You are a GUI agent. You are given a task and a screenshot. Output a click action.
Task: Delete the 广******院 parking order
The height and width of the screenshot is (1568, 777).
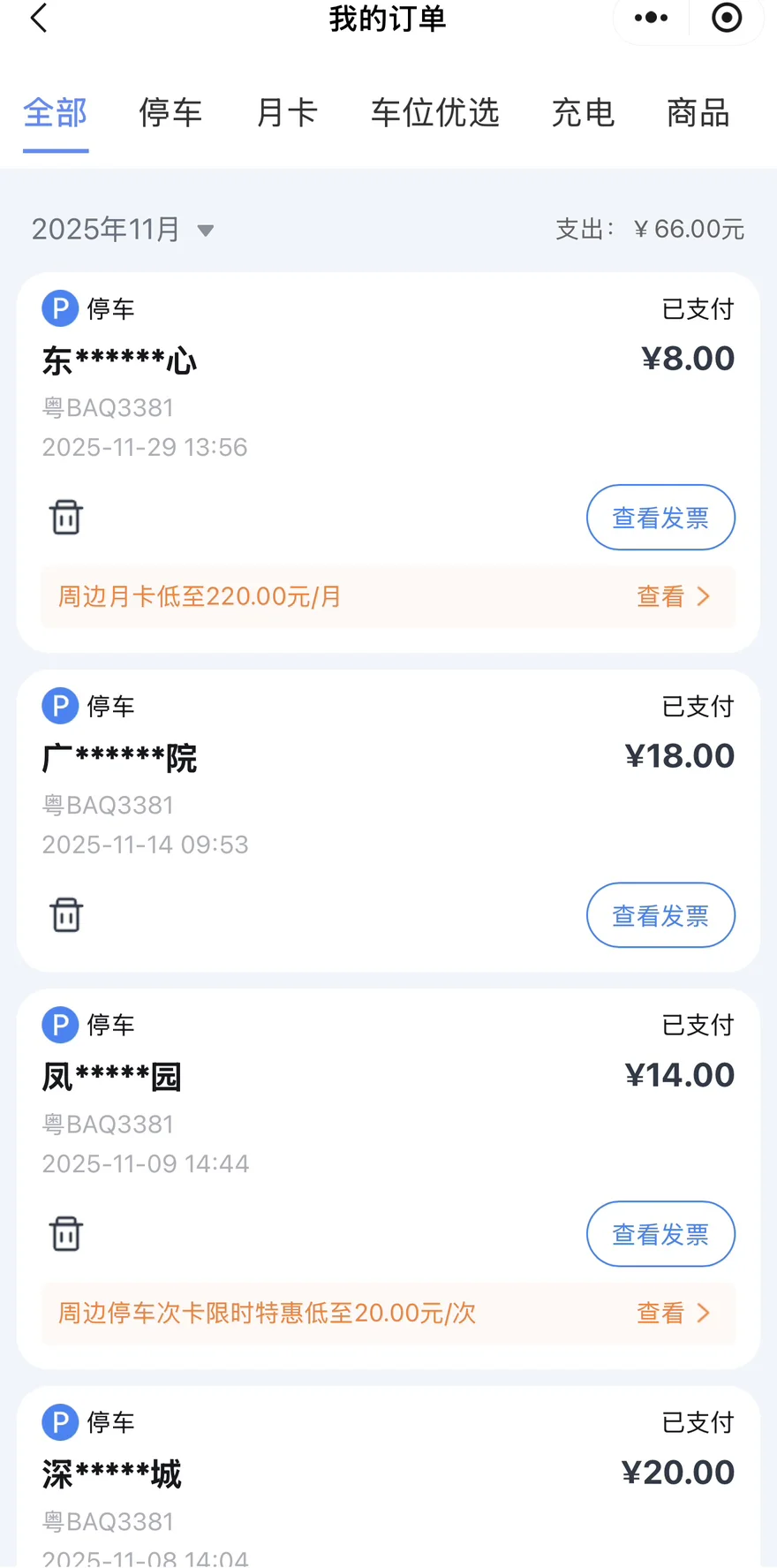click(x=66, y=915)
